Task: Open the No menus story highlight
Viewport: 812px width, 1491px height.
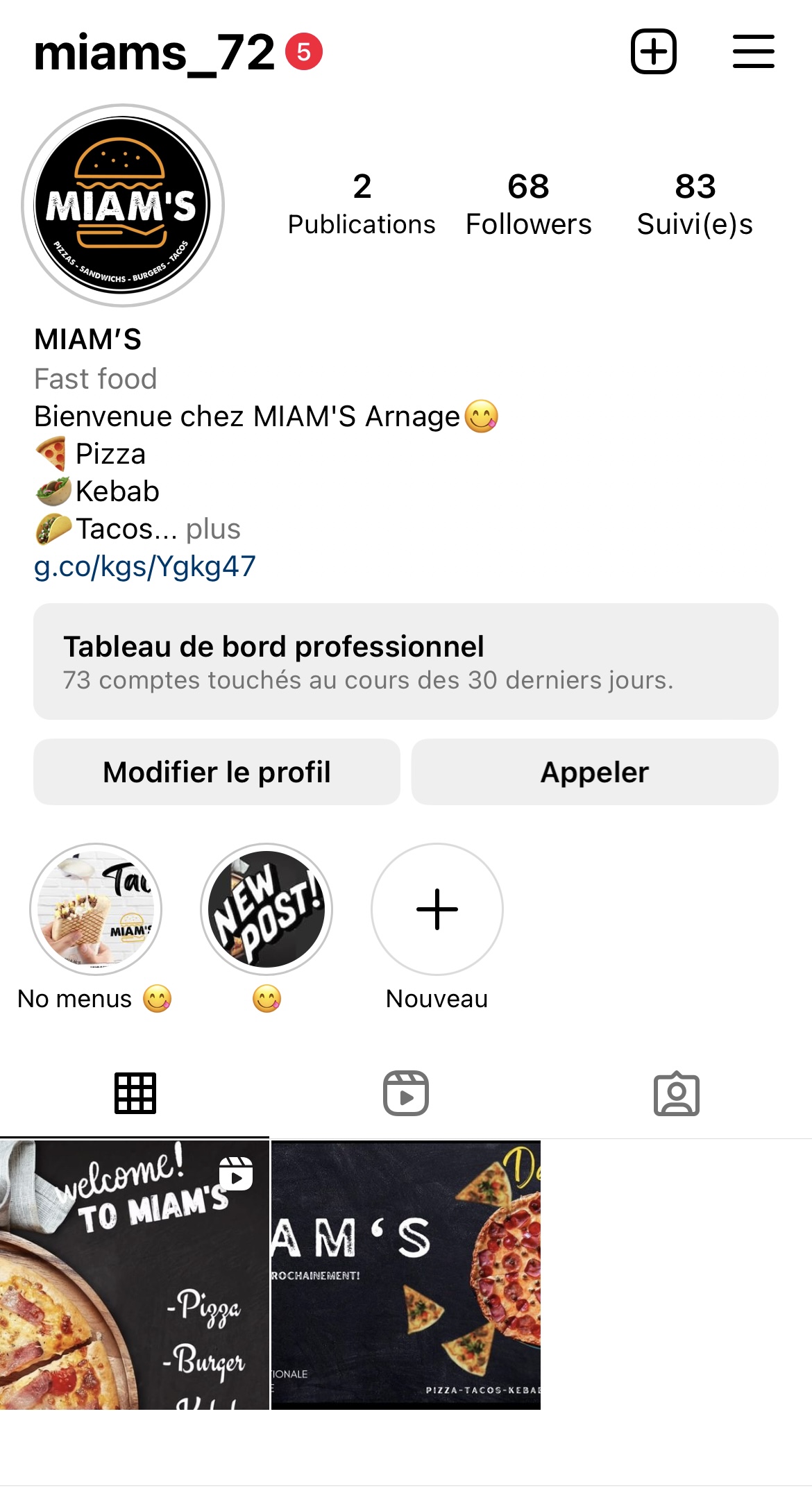Action: (96, 909)
